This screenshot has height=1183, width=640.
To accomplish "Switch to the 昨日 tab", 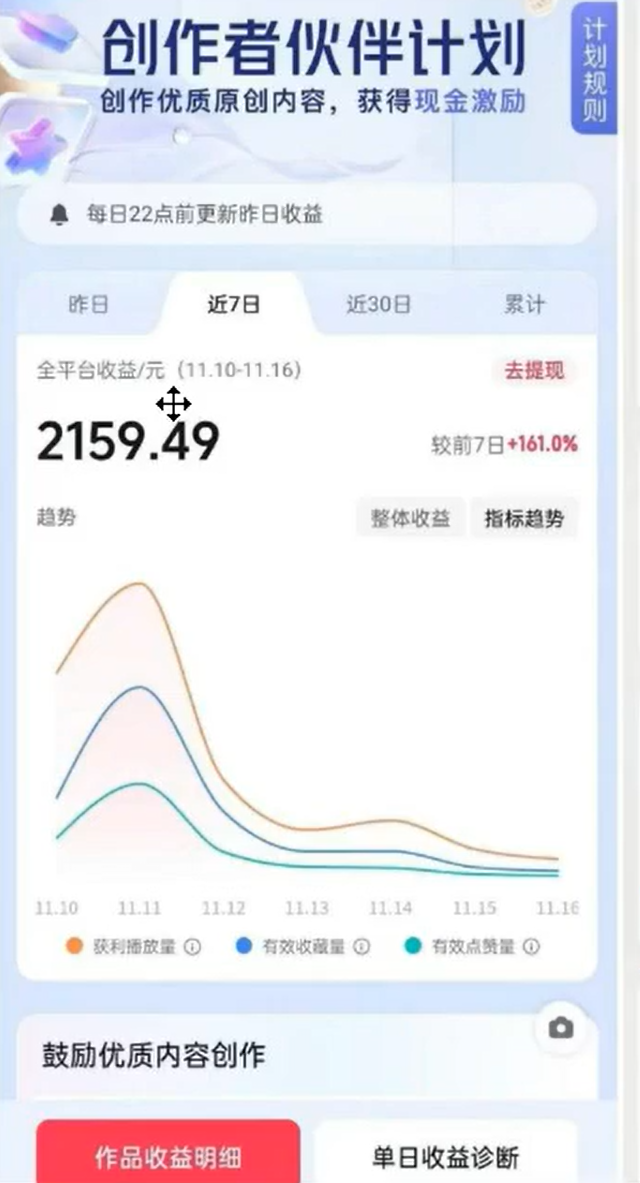I will (88, 305).
